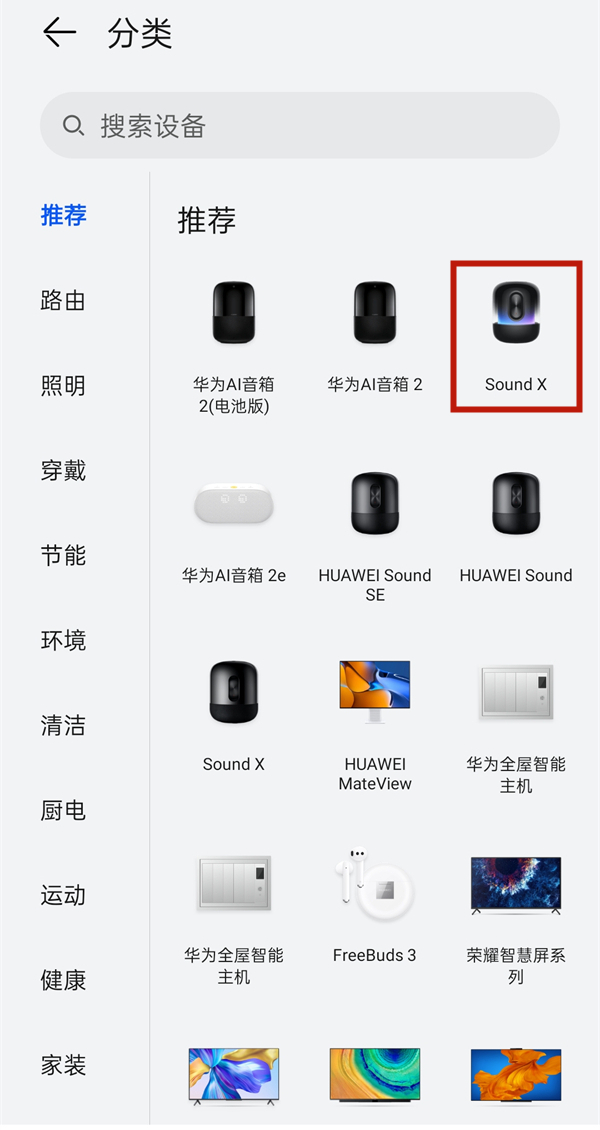Screen dimensions: 600x1130
Task: Tap the 搜索设备 search box
Action: coord(300,125)
